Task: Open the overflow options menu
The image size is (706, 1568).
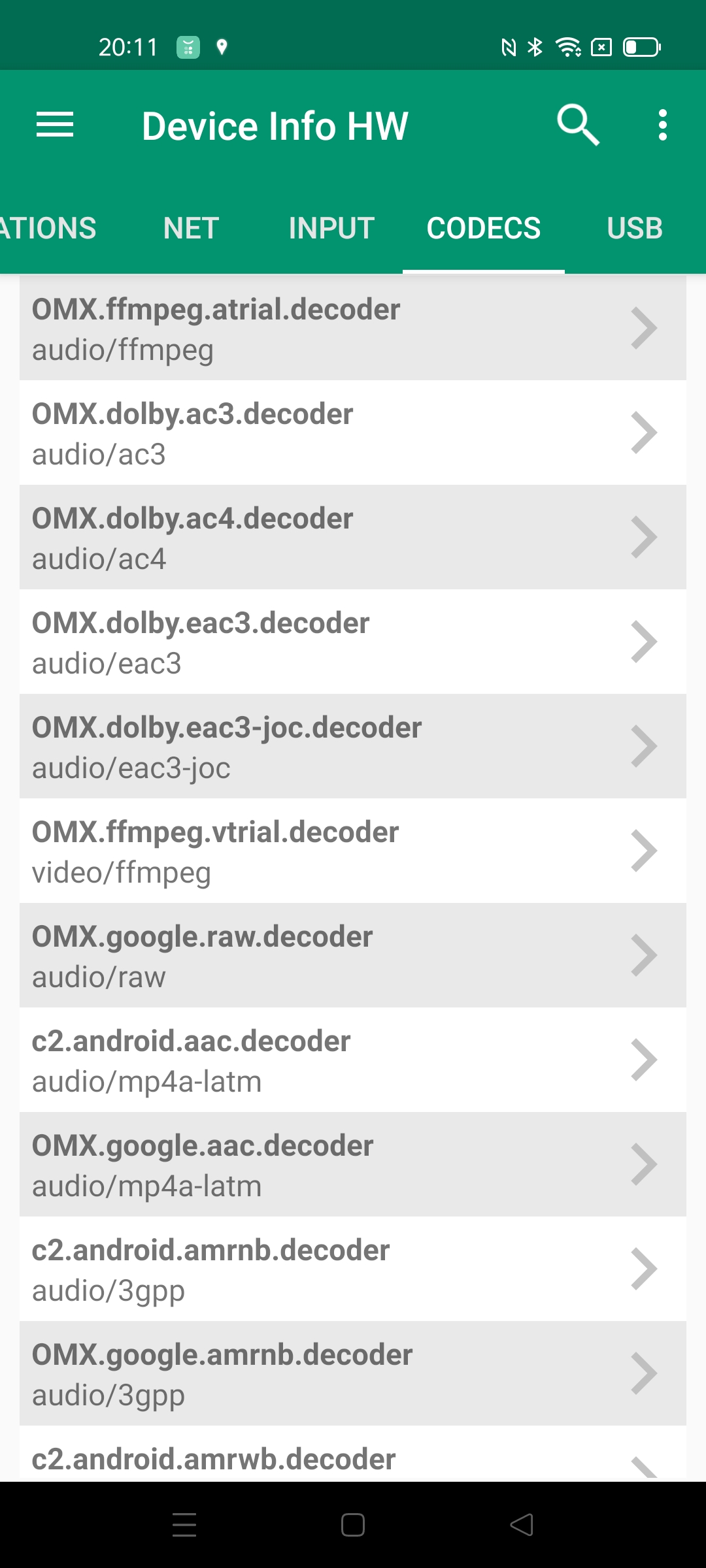Action: (662, 125)
